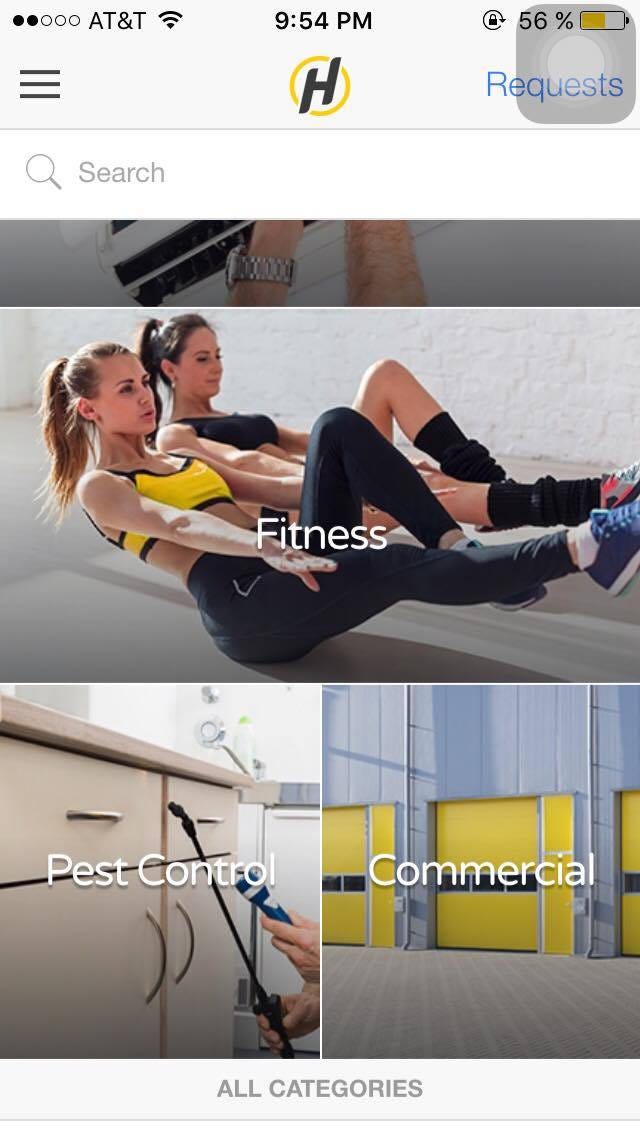This screenshot has width=640, height=1136.
Task: Open the hamburger drawer menu
Action: [40, 85]
